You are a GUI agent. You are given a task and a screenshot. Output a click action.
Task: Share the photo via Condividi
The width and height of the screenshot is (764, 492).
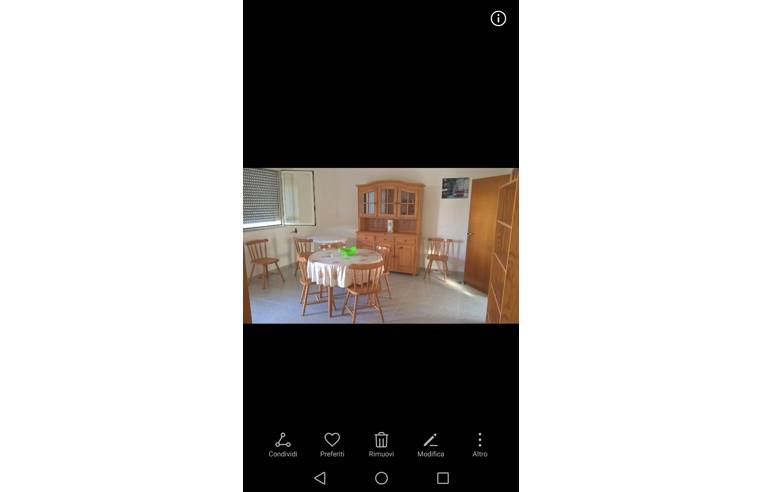point(283,444)
